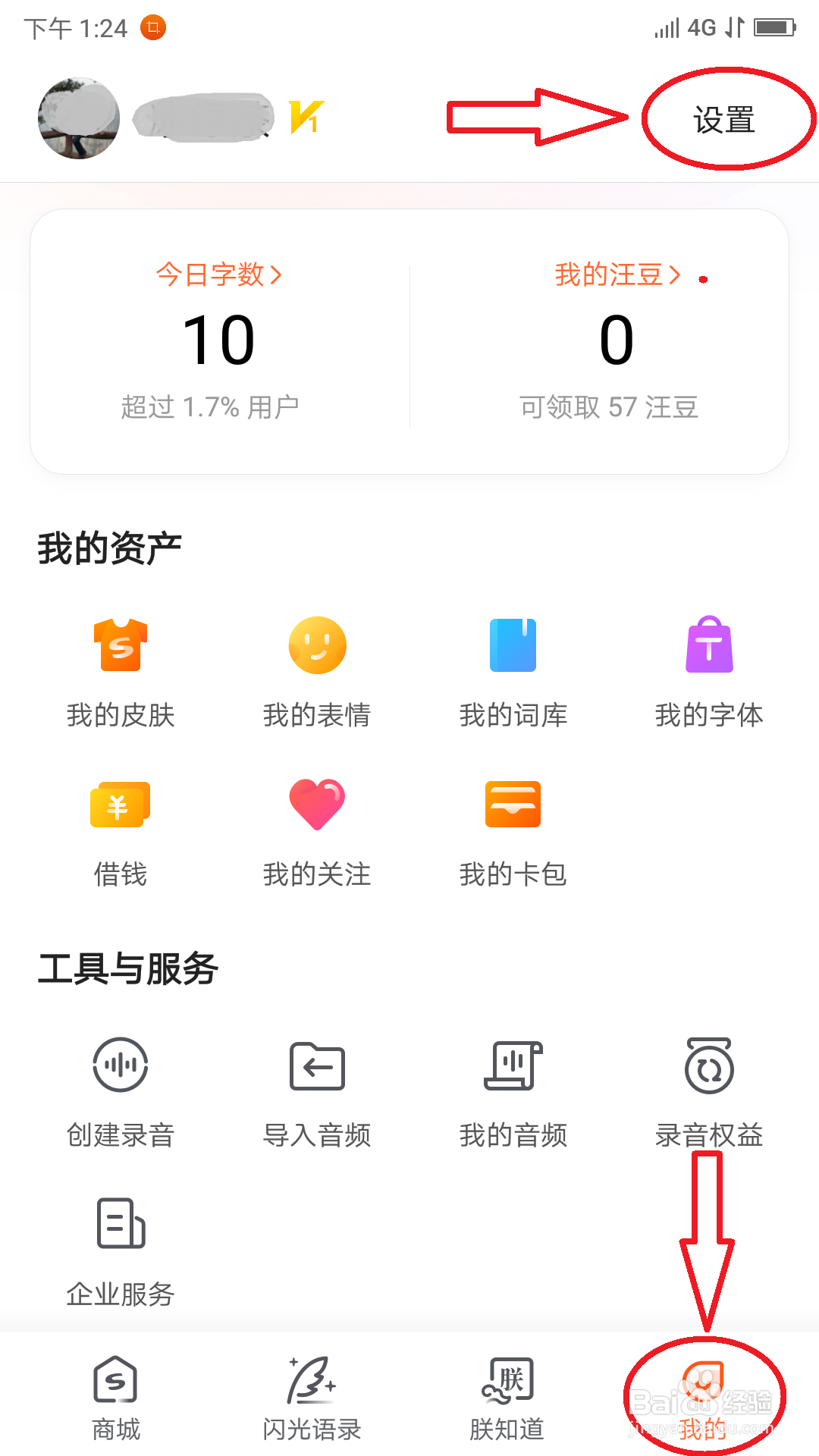Tap the user profile avatar
The width and height of the screenshot is (819, 1456).
coord(77,118)
